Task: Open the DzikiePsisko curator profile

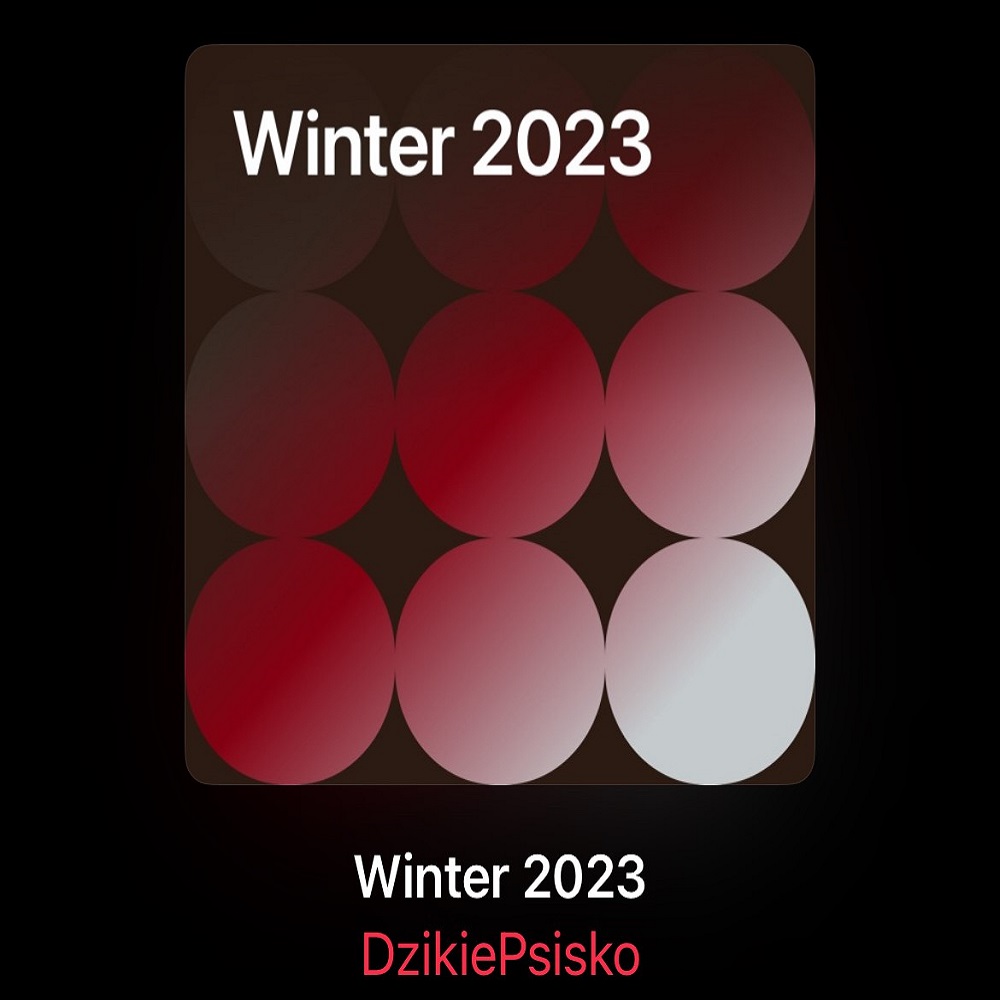Action: click(500, 955)
